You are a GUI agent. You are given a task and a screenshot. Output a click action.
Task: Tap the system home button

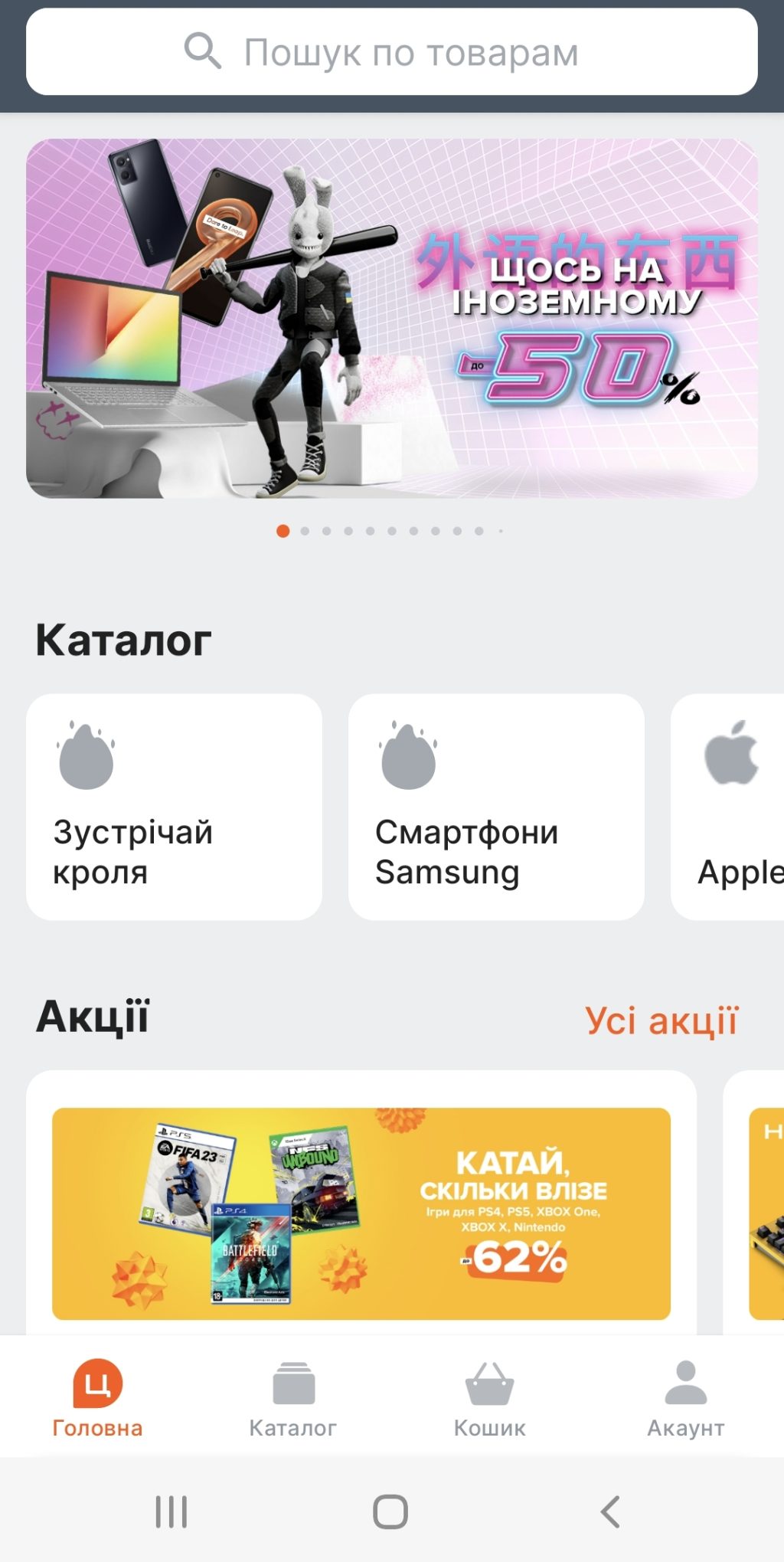(390, 1511)
